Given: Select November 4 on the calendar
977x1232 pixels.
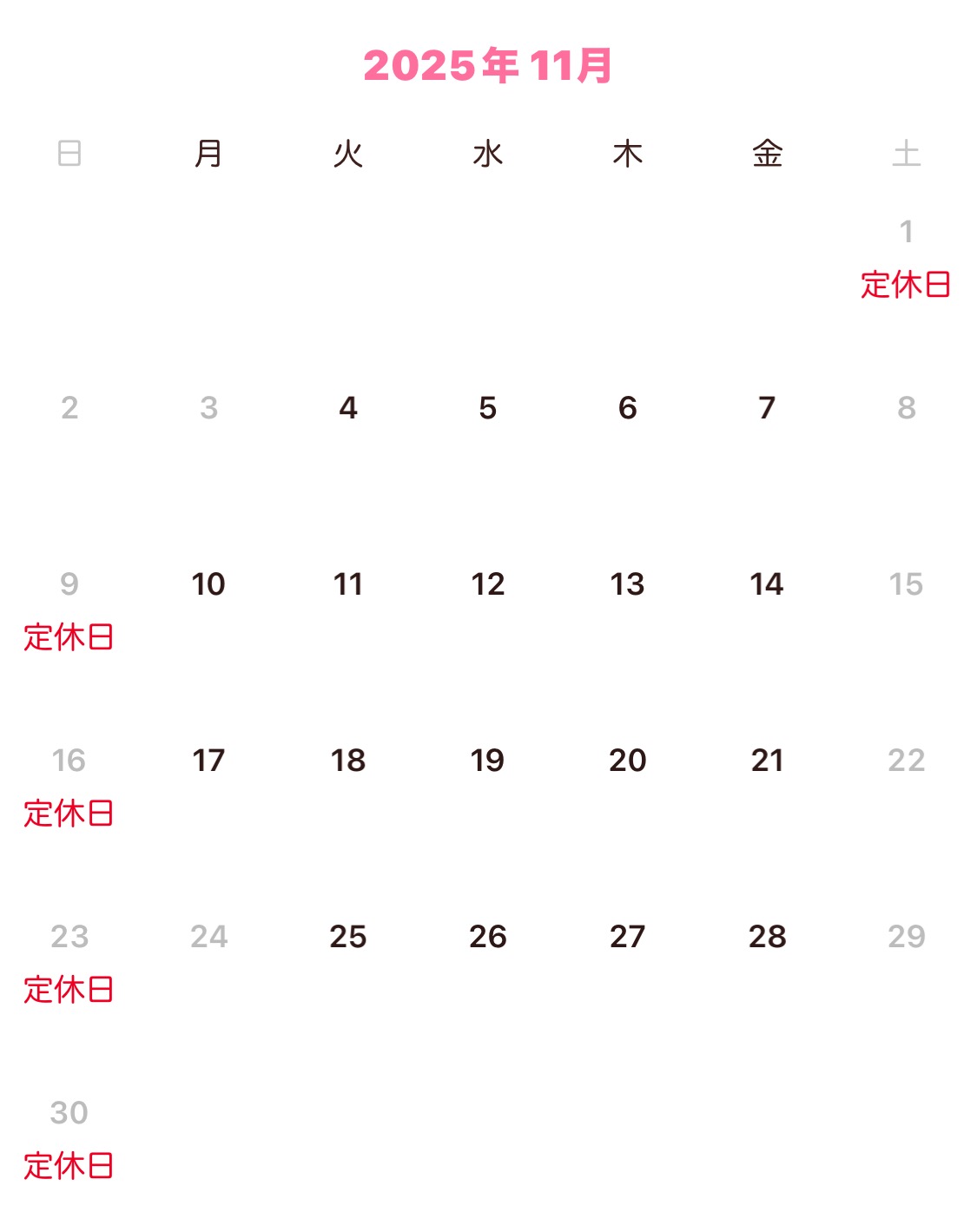Looking at the screenshot, I should click(x=348, y=408).
